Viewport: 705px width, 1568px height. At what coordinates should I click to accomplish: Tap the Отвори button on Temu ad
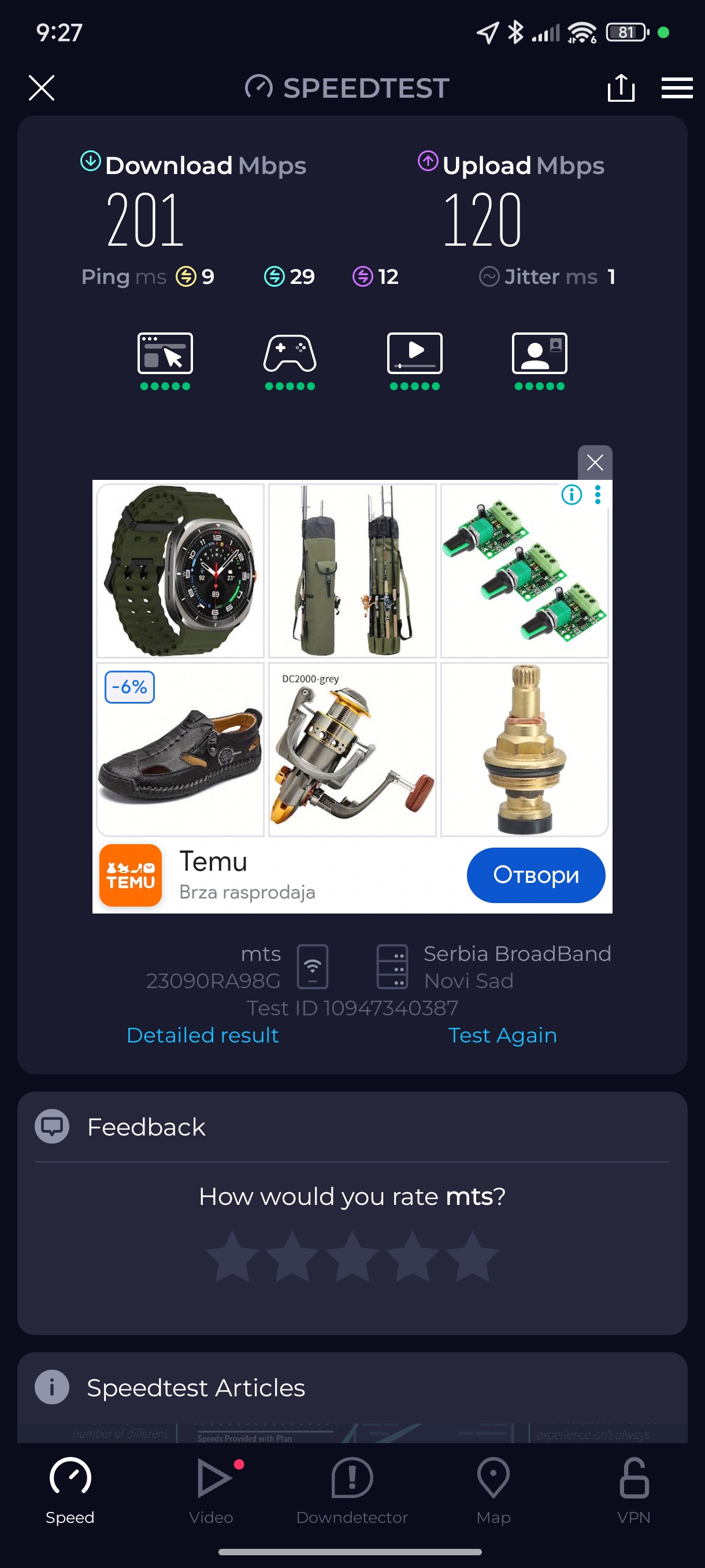[x=535, y=875]
